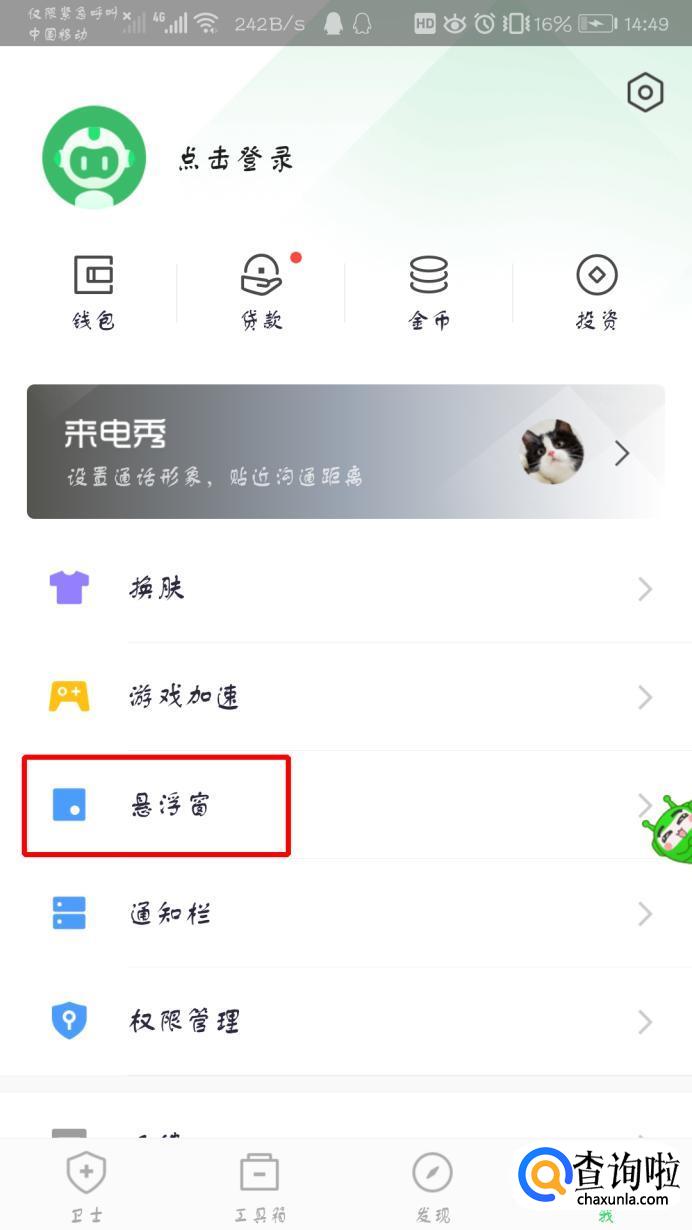The width and height of the screenshot is (692, 1230).
Task: Tap 点击登录 to log in
Action: (236, 160)
